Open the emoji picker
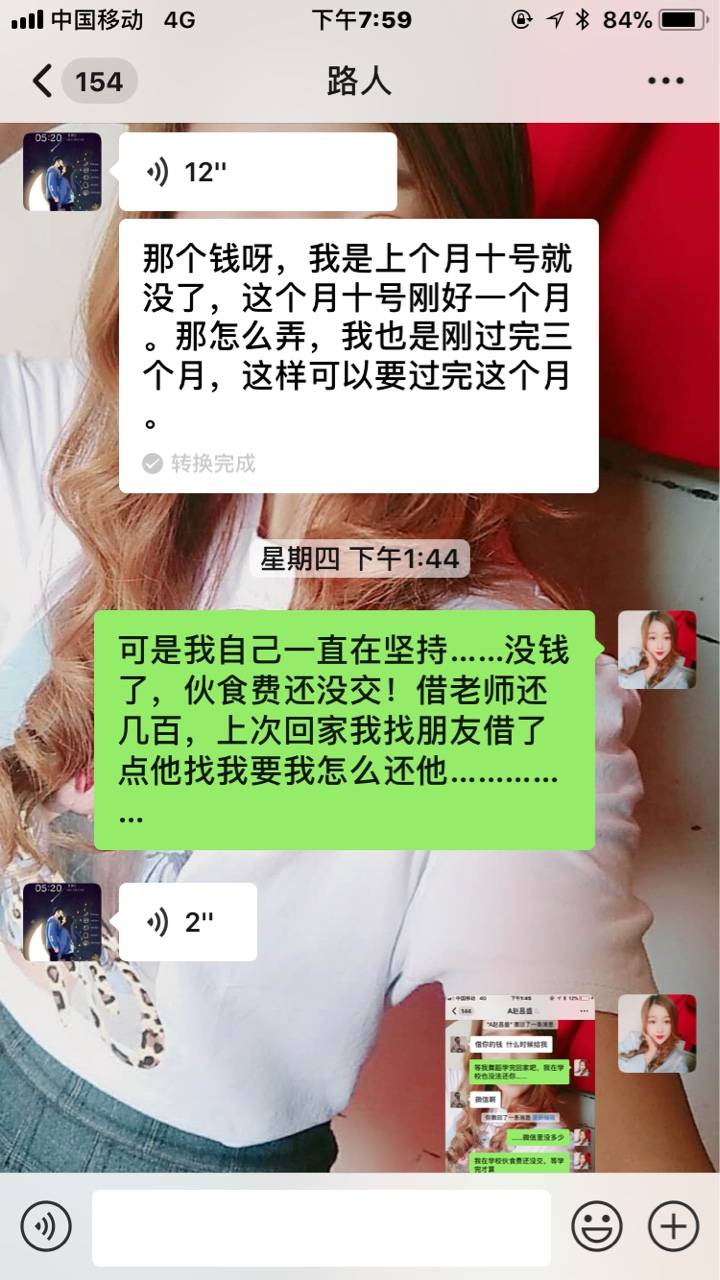 point(597,1226)
